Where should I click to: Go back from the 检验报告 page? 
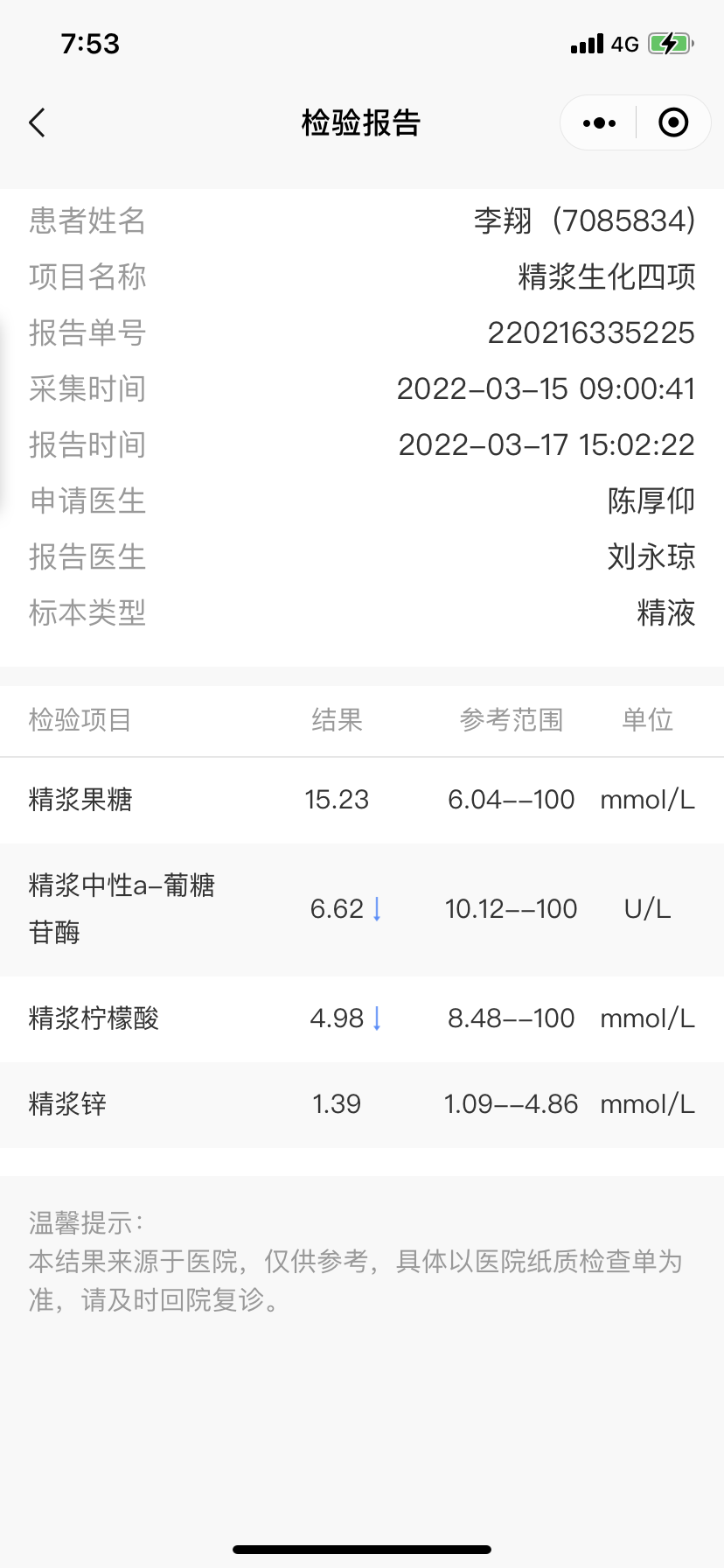(x=37, y=123)
